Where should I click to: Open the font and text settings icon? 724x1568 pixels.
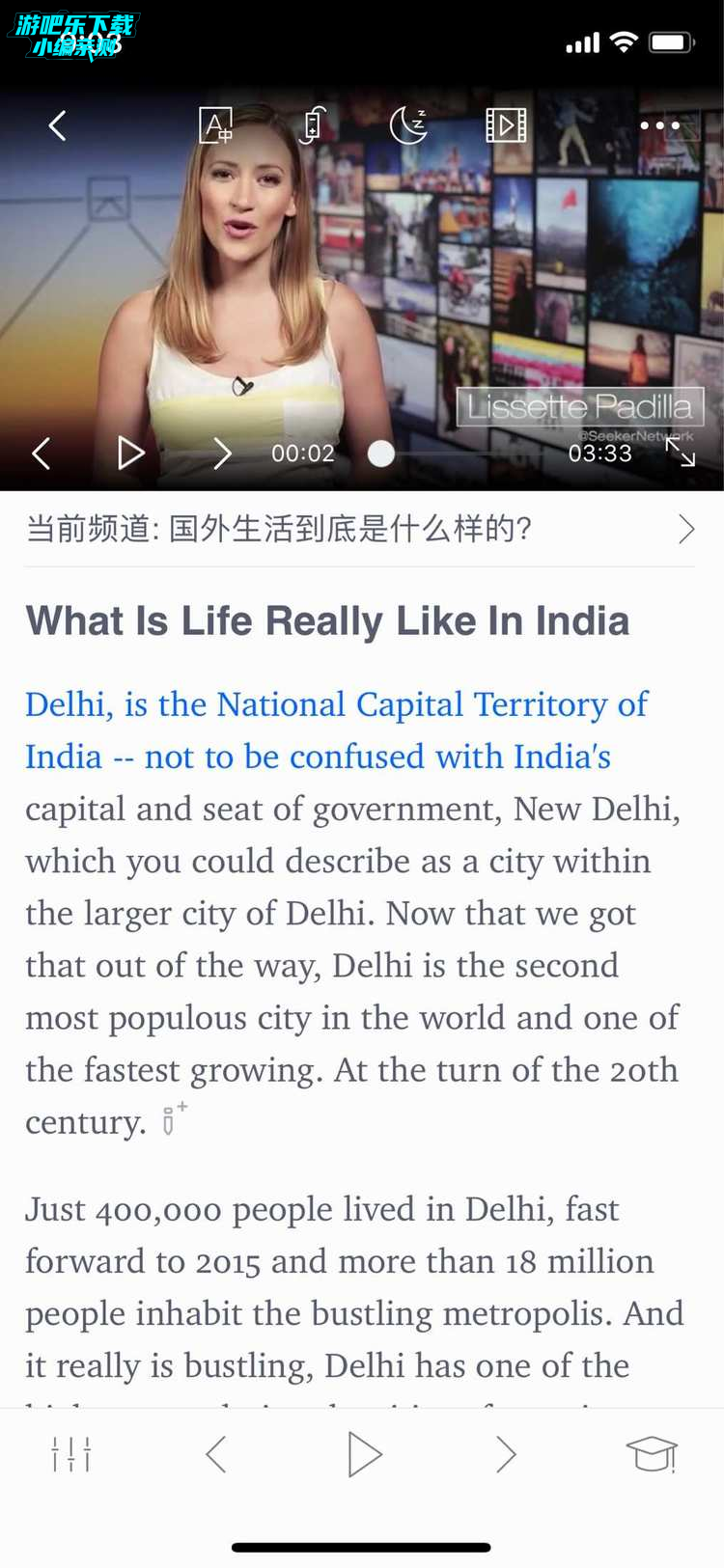216,125
